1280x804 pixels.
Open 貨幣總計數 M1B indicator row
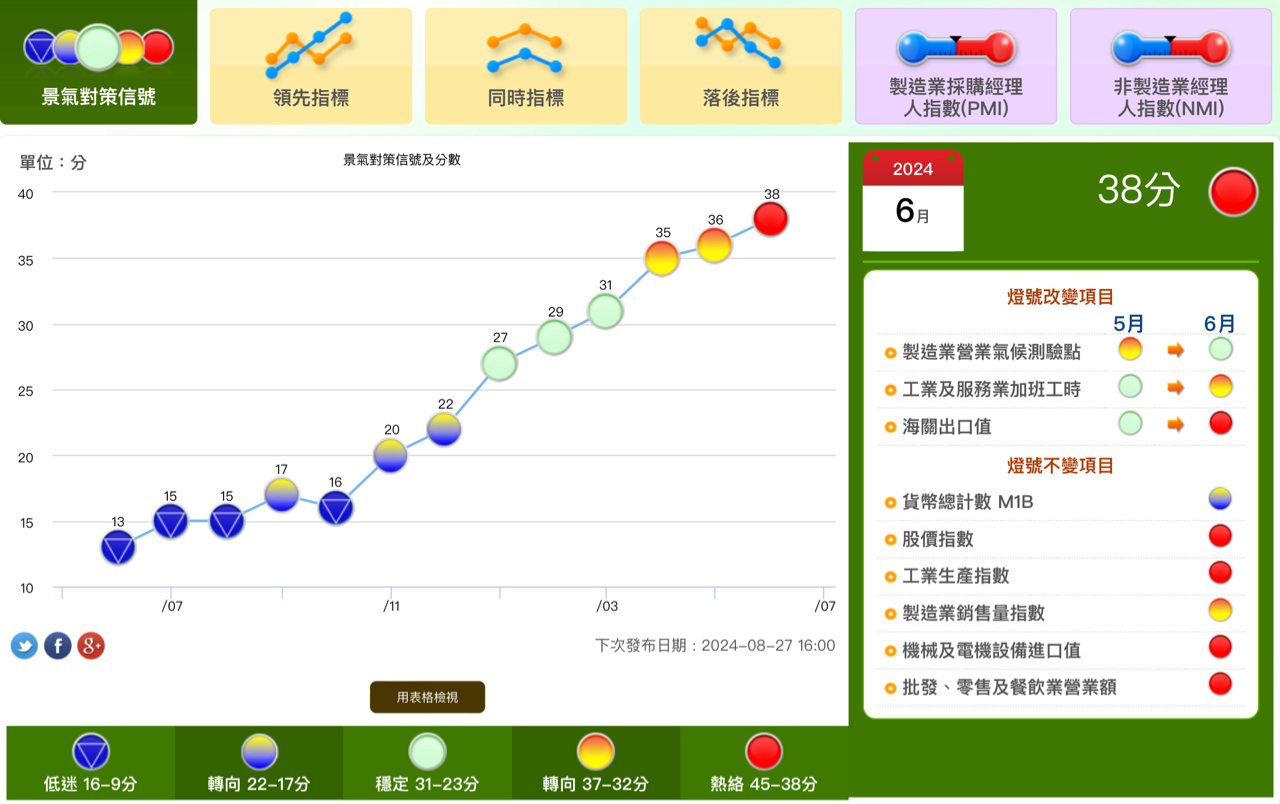[967, 502]
